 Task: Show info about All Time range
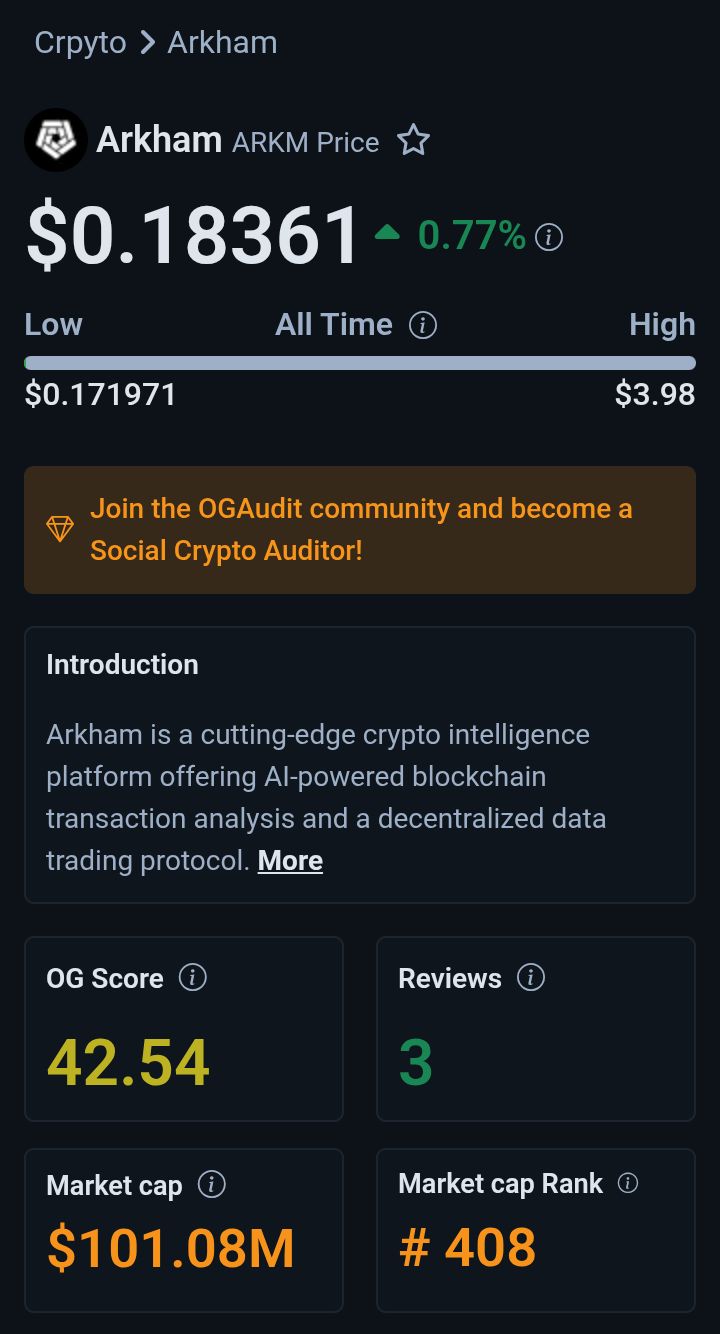(423, 325)
